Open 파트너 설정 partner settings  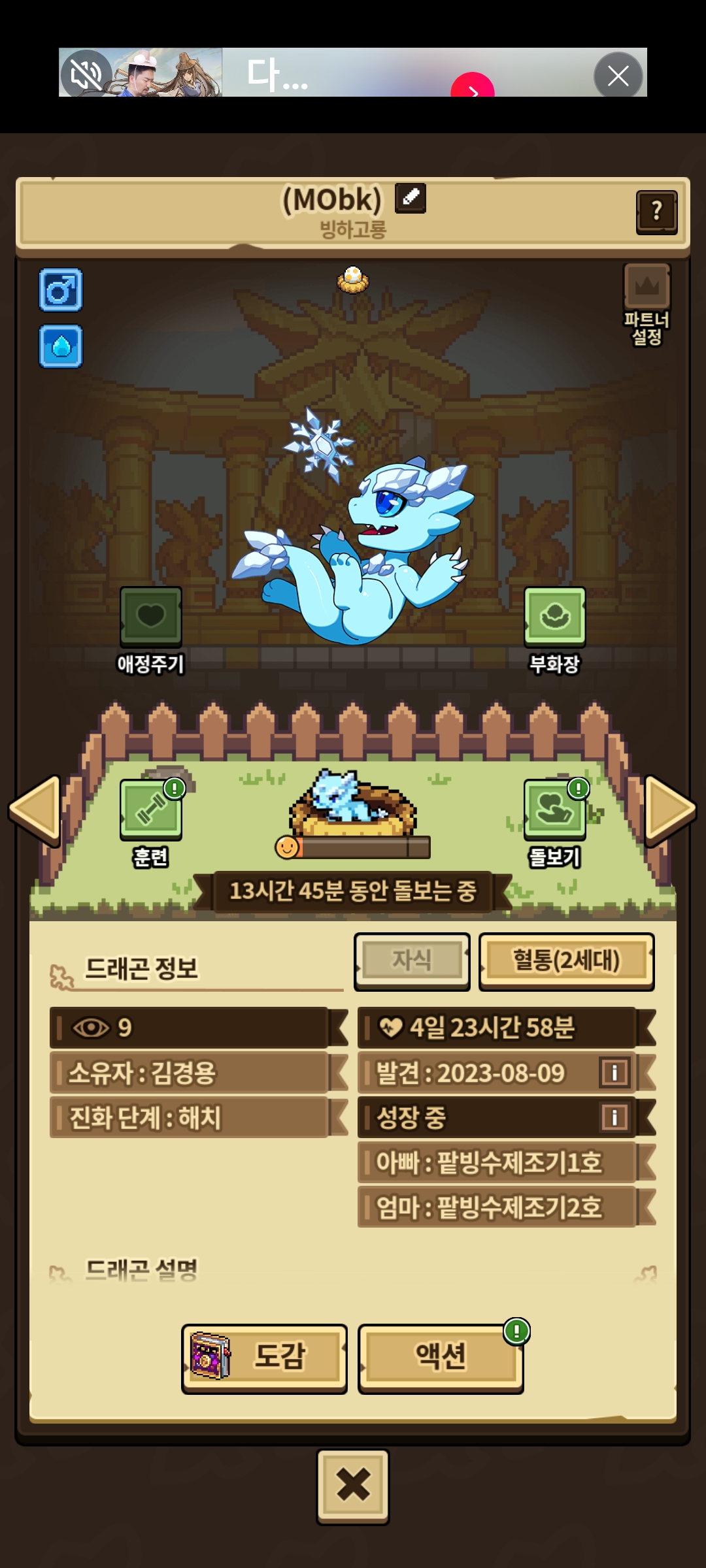point(647,287)
